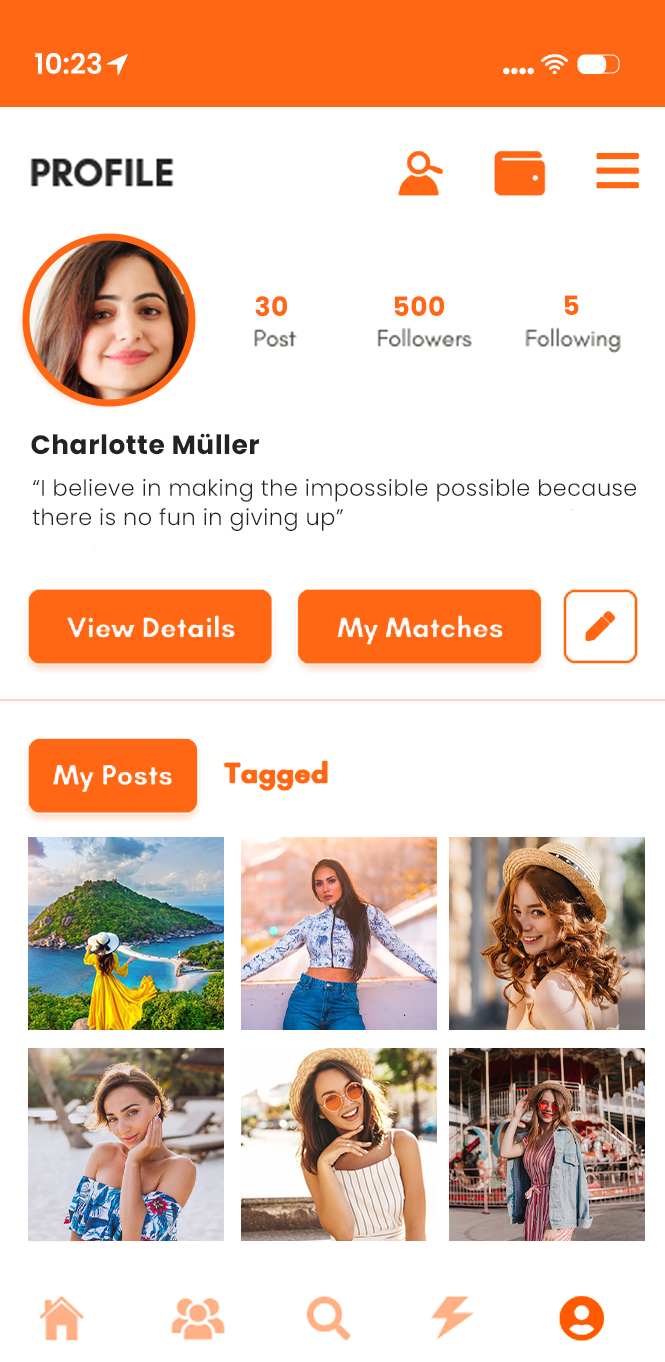
Task: Open the hamburger menu
Action: (618, 171)
